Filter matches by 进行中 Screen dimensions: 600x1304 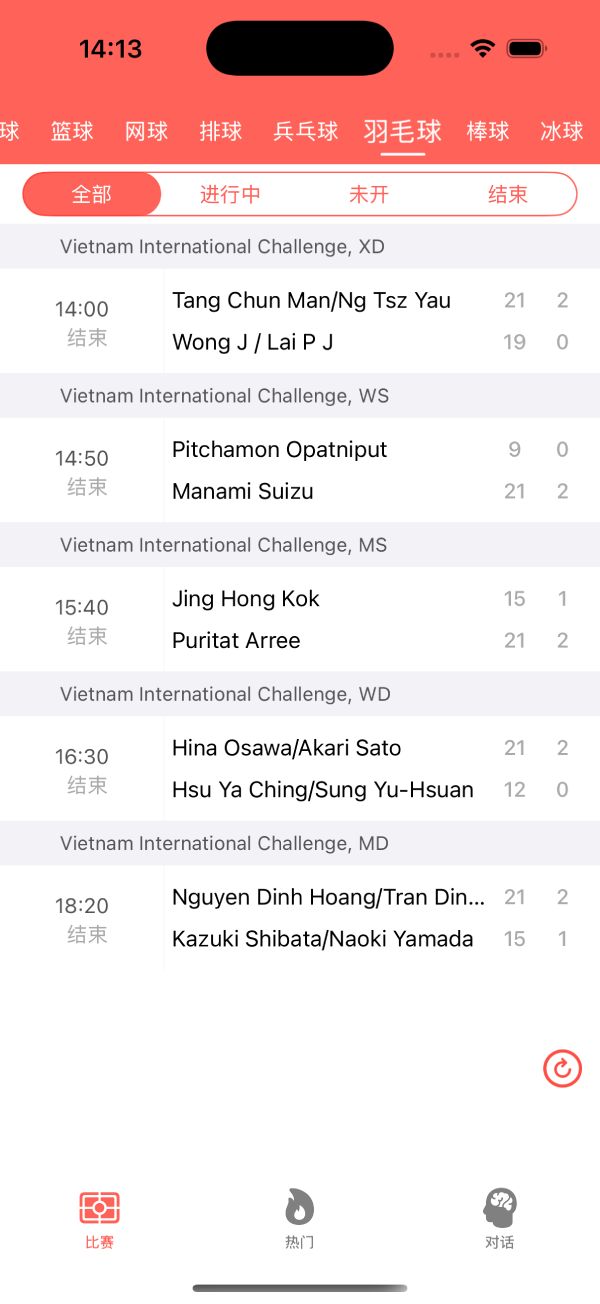230,194
